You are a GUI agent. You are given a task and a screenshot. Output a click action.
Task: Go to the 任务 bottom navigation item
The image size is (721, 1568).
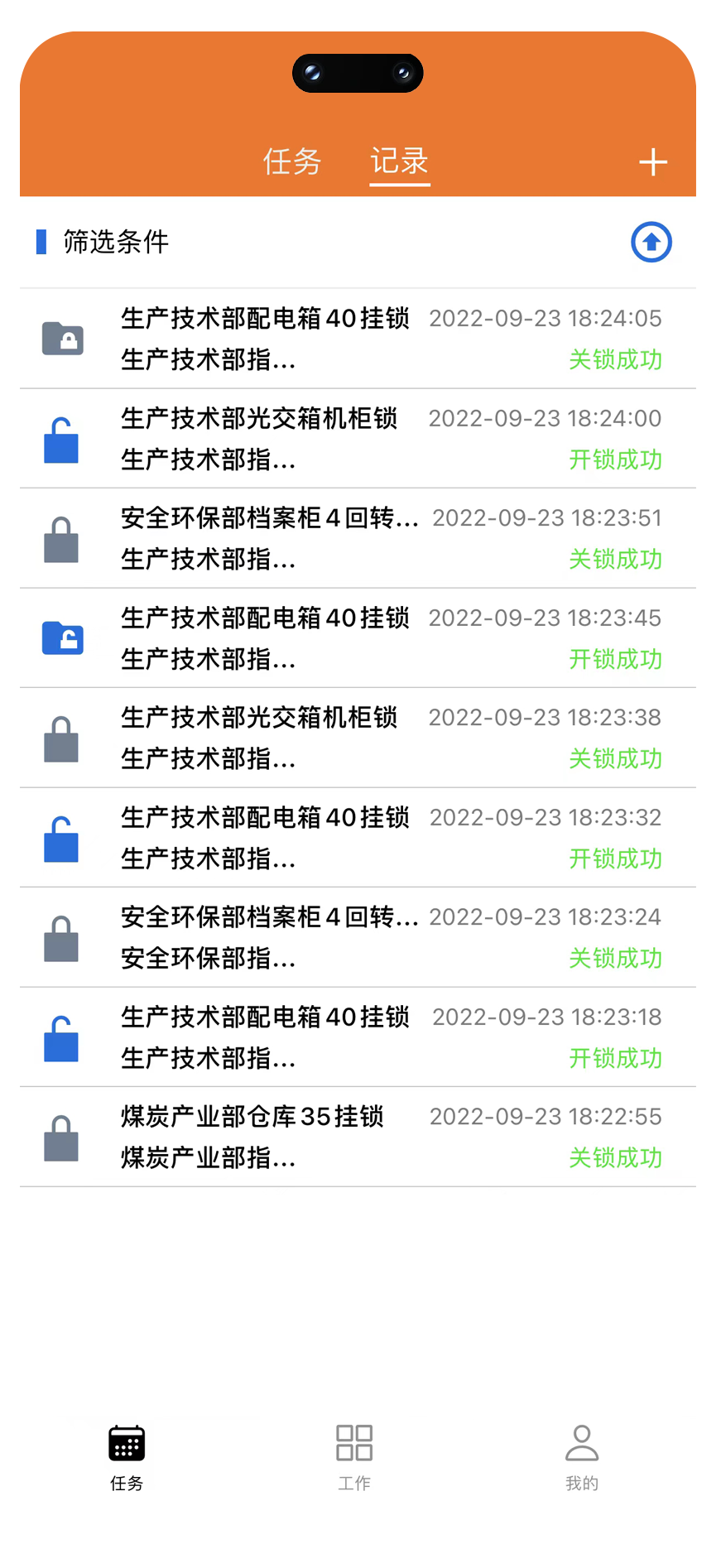point(127,1457)
